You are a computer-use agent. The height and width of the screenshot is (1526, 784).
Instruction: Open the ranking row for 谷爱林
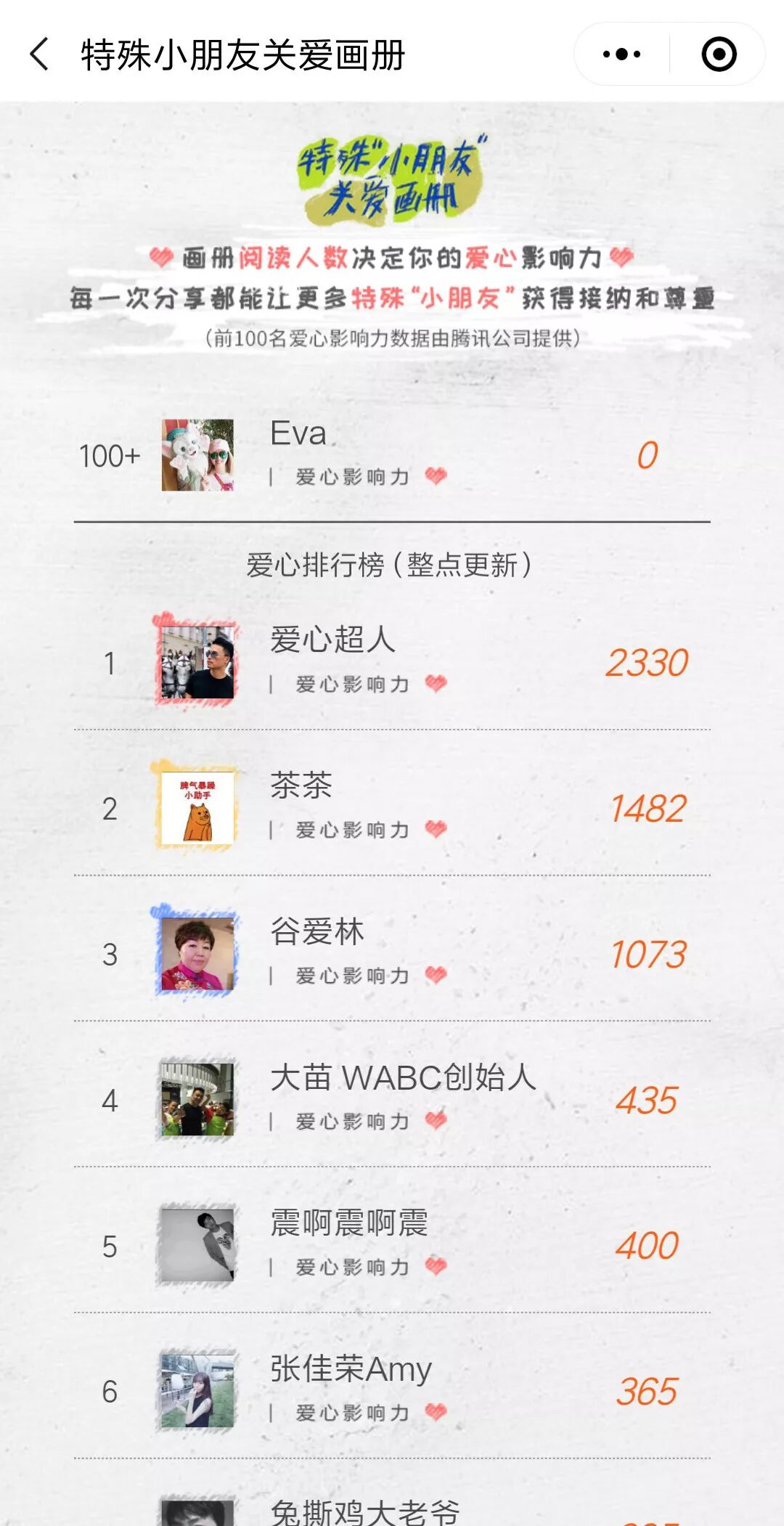click(x=392, y=952)
